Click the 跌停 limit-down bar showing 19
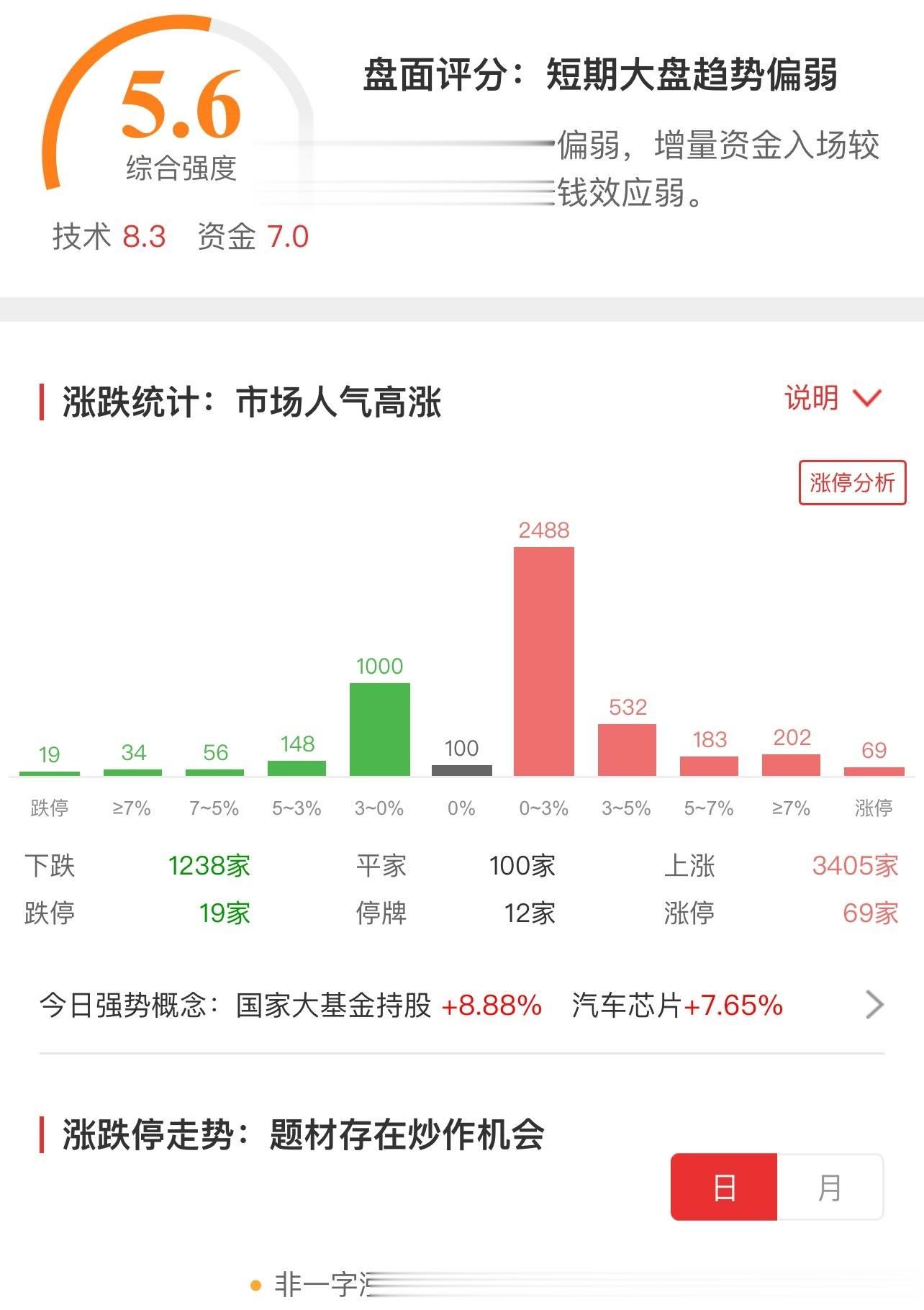Viewport: 924px width, 1310px height. 50,772
